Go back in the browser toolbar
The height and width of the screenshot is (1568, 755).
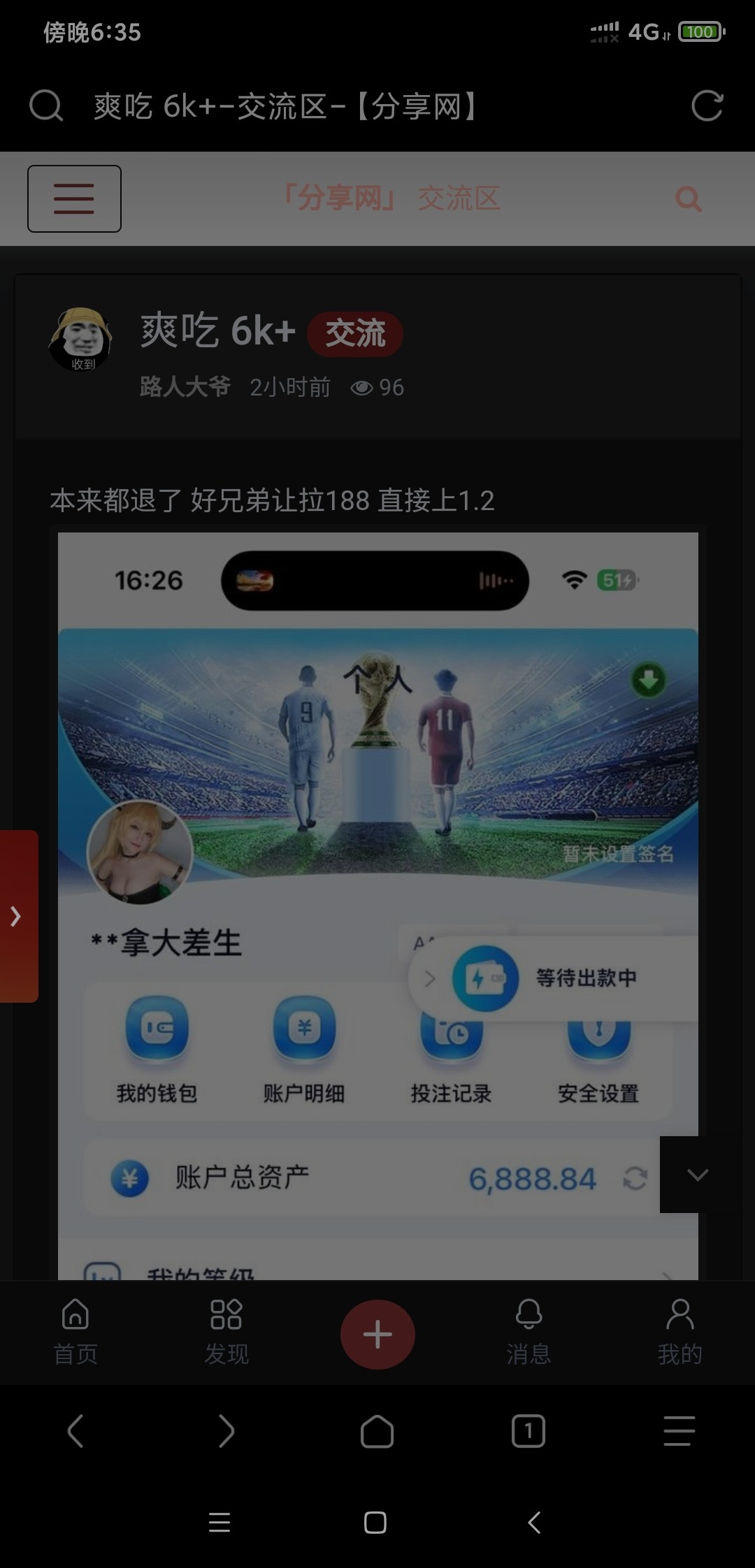(x=75, y=1431)
